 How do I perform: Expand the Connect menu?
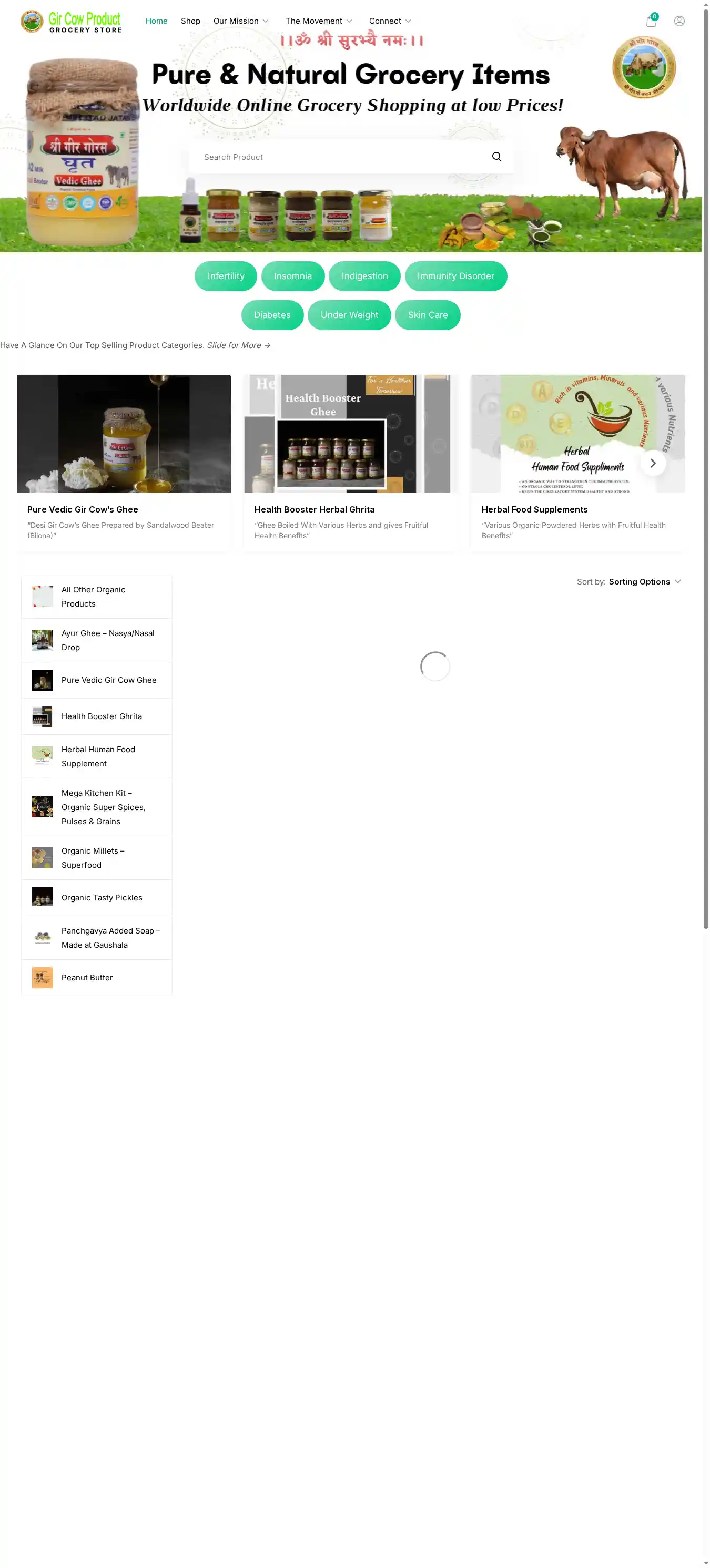pyautogui.click(x=390, y=22)
